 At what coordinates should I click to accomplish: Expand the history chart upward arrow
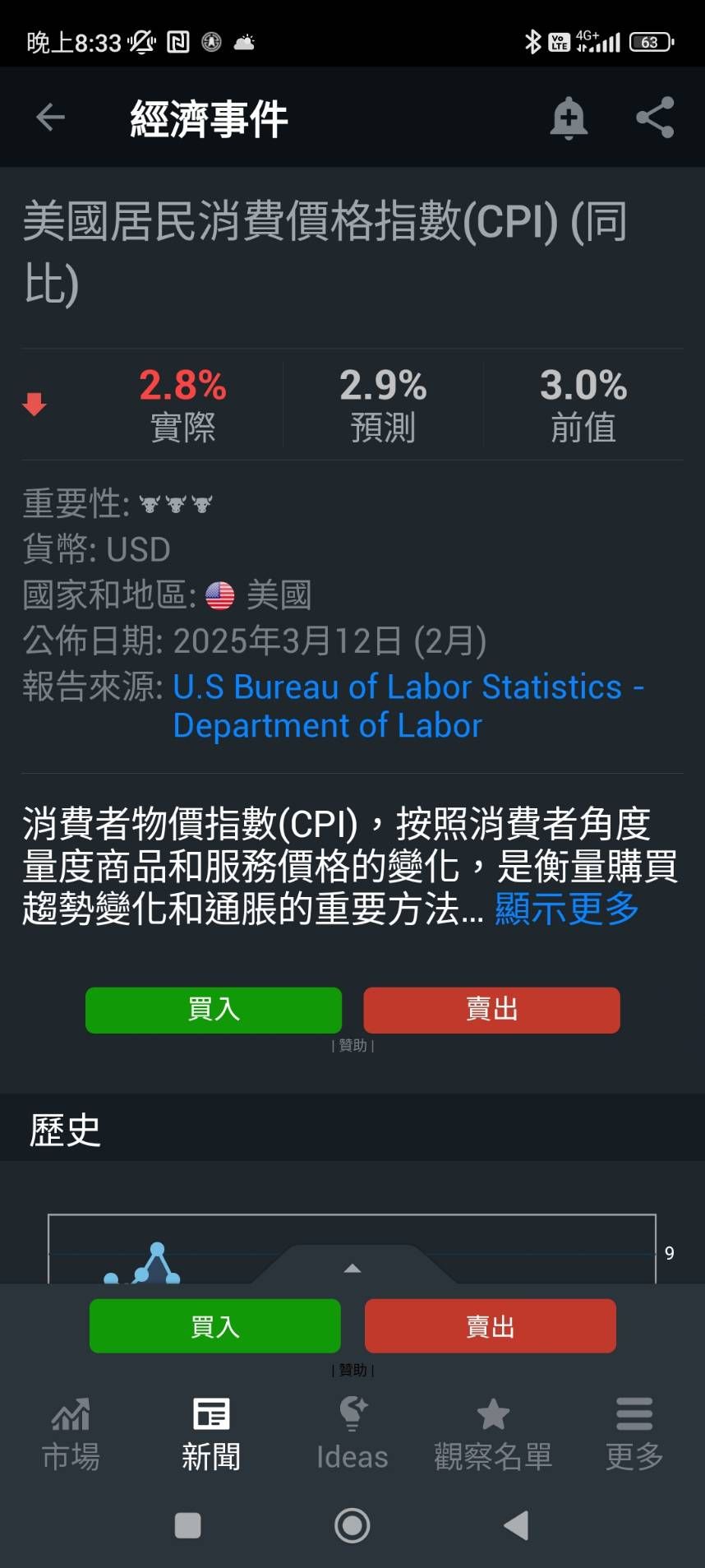pyautogui.click(x=352, y=1267)
